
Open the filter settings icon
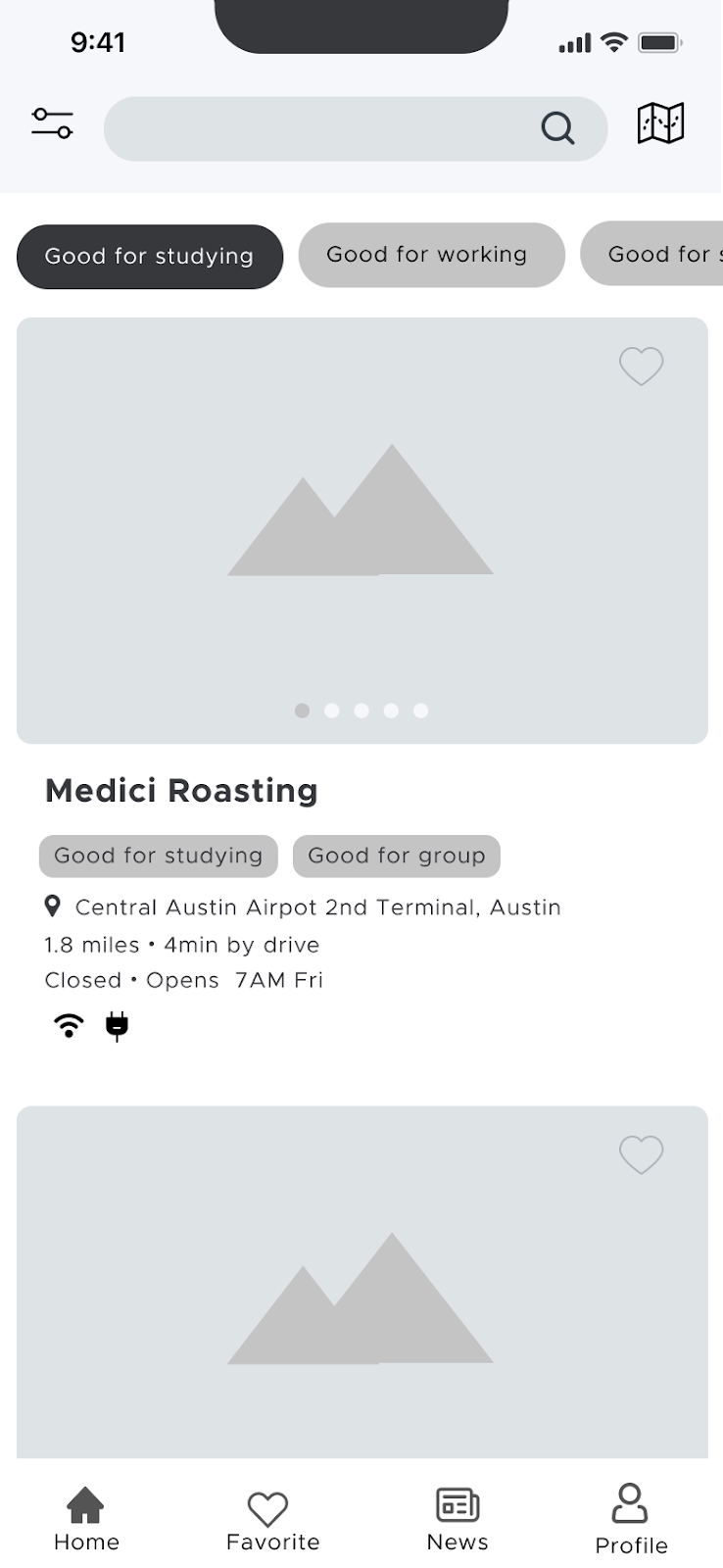point(52,123)
